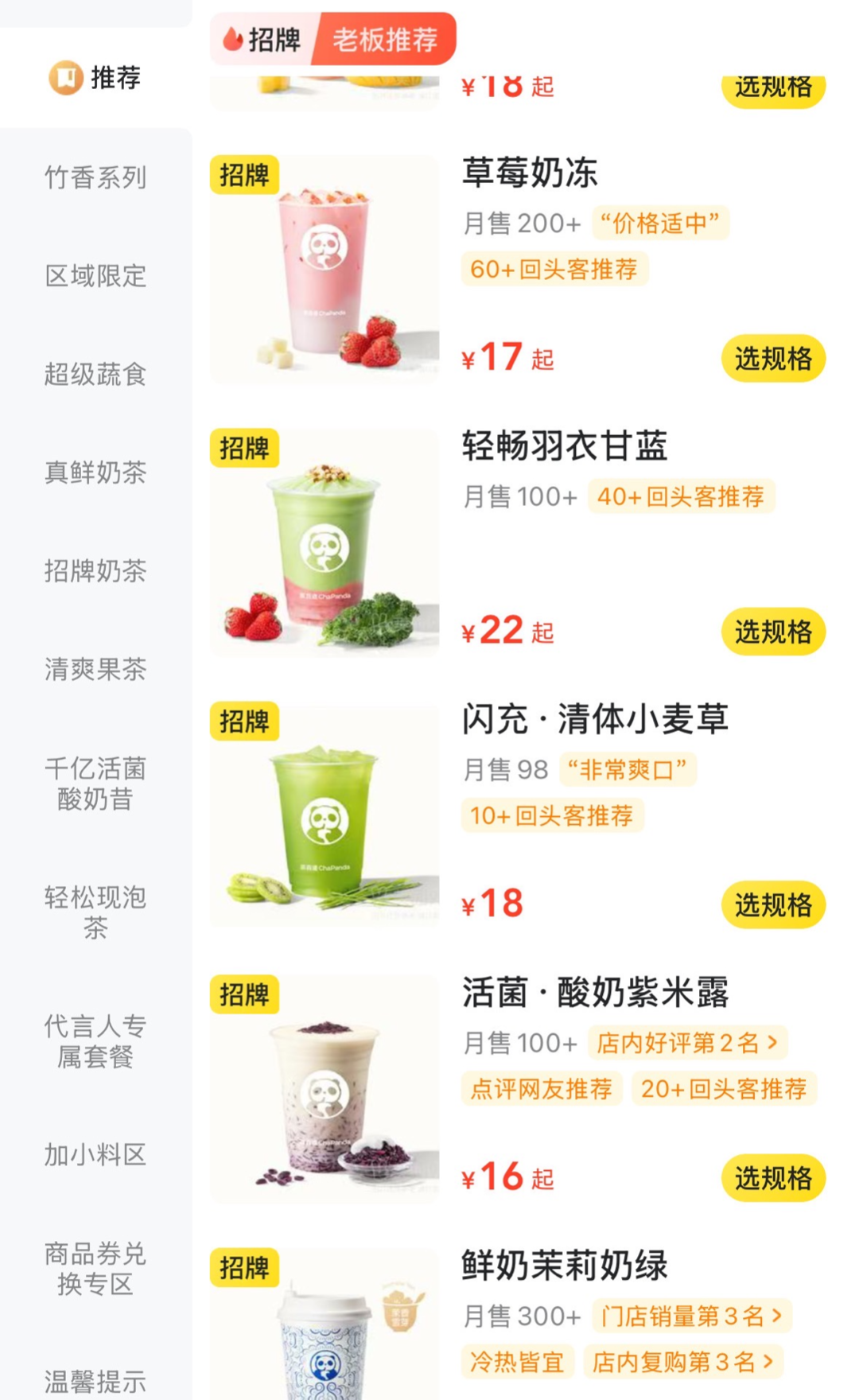This screenshot has width=859, height=1400.
Task: View 草莓奶冻 product image
Action: point(325,269)
